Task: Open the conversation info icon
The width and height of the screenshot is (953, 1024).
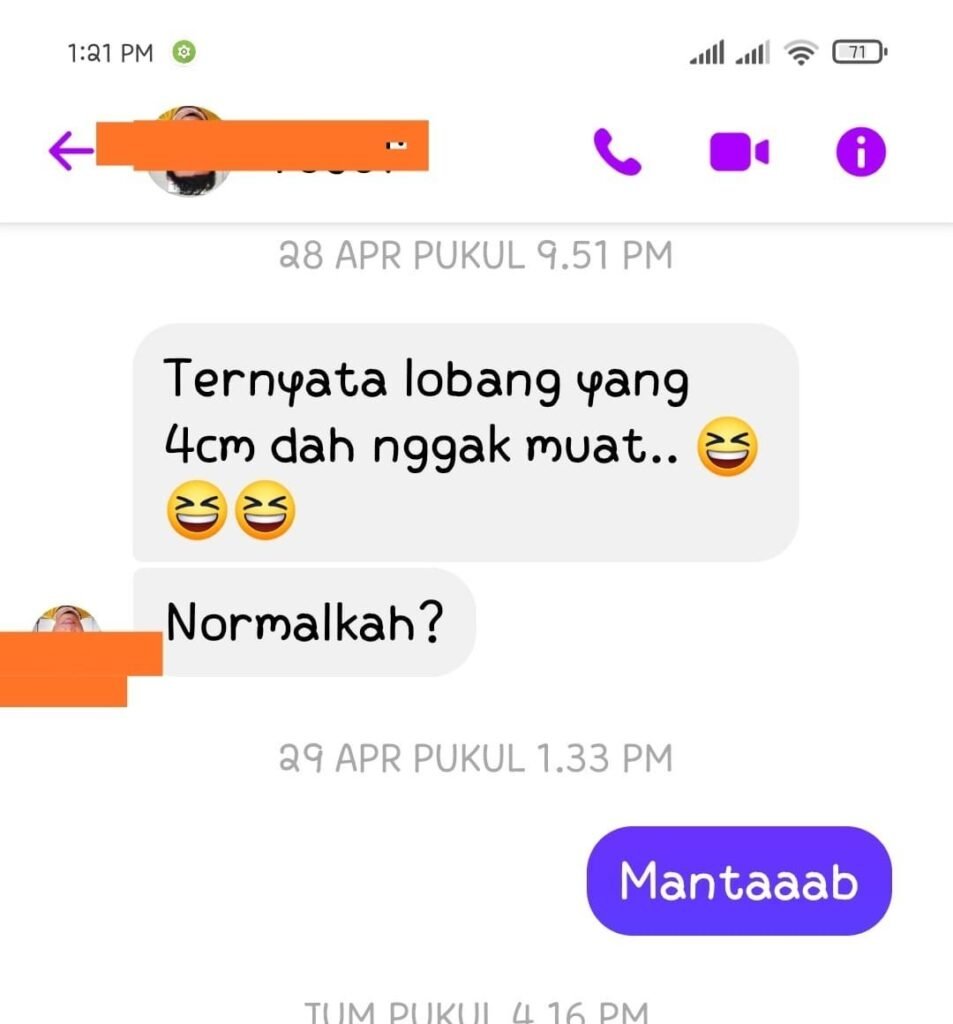Action: (860, 152)
